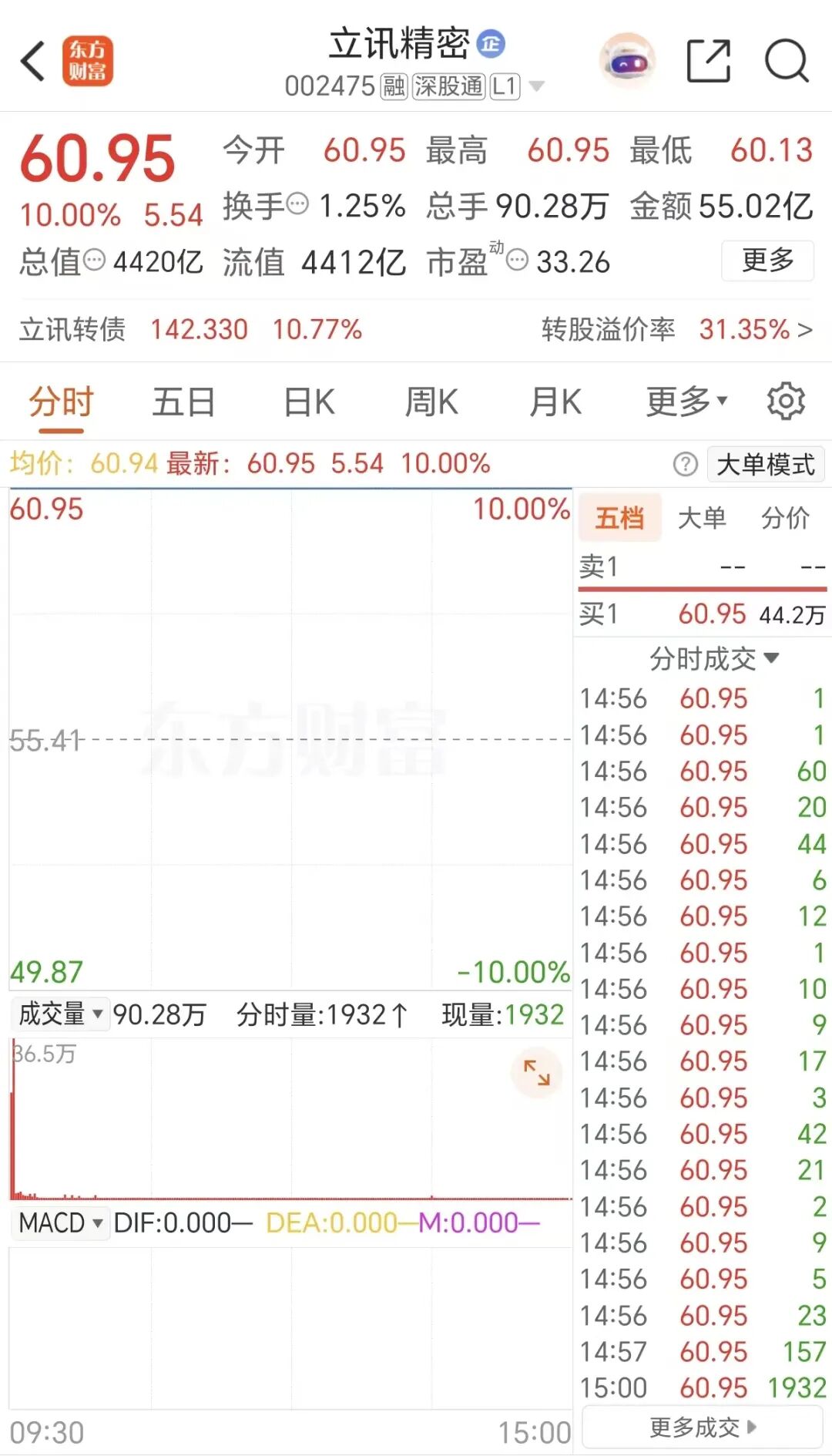The height and width of the screenshot is (1456, 832).
Task: Switch to 月K chart tab
Action: [555, 402]
